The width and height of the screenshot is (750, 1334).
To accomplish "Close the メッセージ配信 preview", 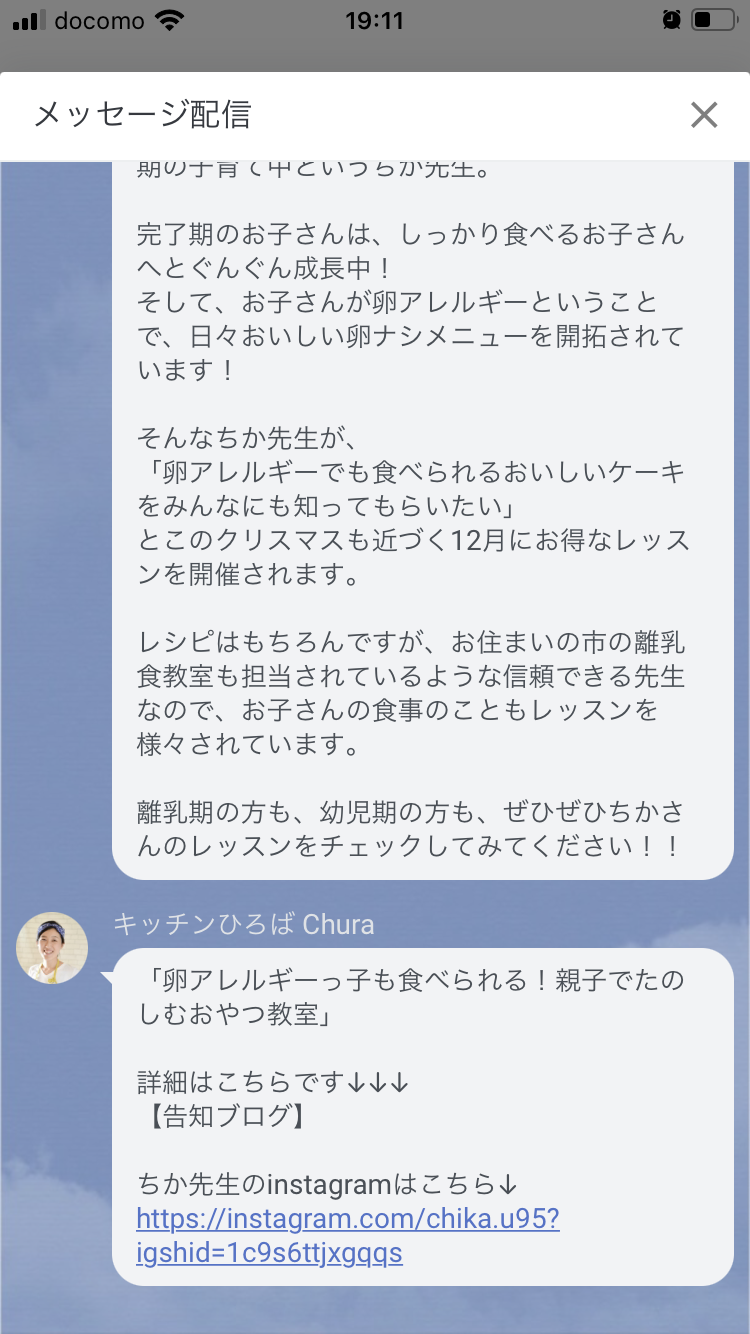I will tap(704, 116).
